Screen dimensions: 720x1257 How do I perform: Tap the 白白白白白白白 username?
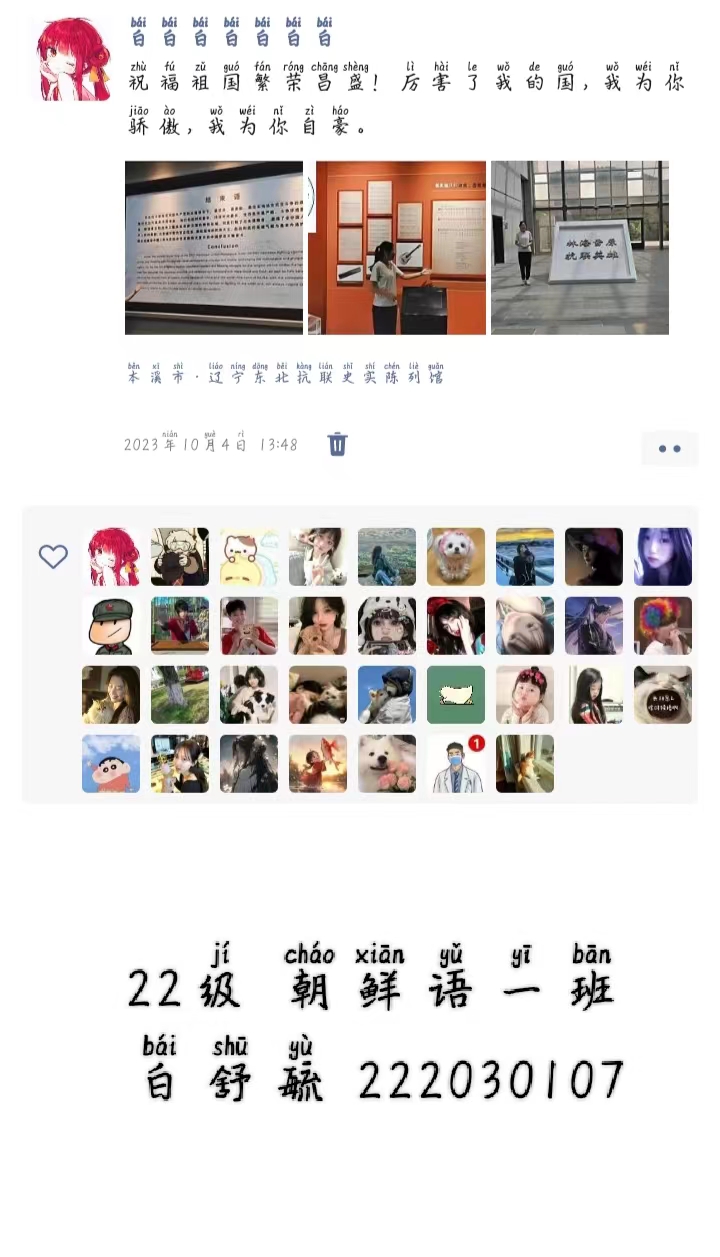pyautogui.click(x=231, y=38)
